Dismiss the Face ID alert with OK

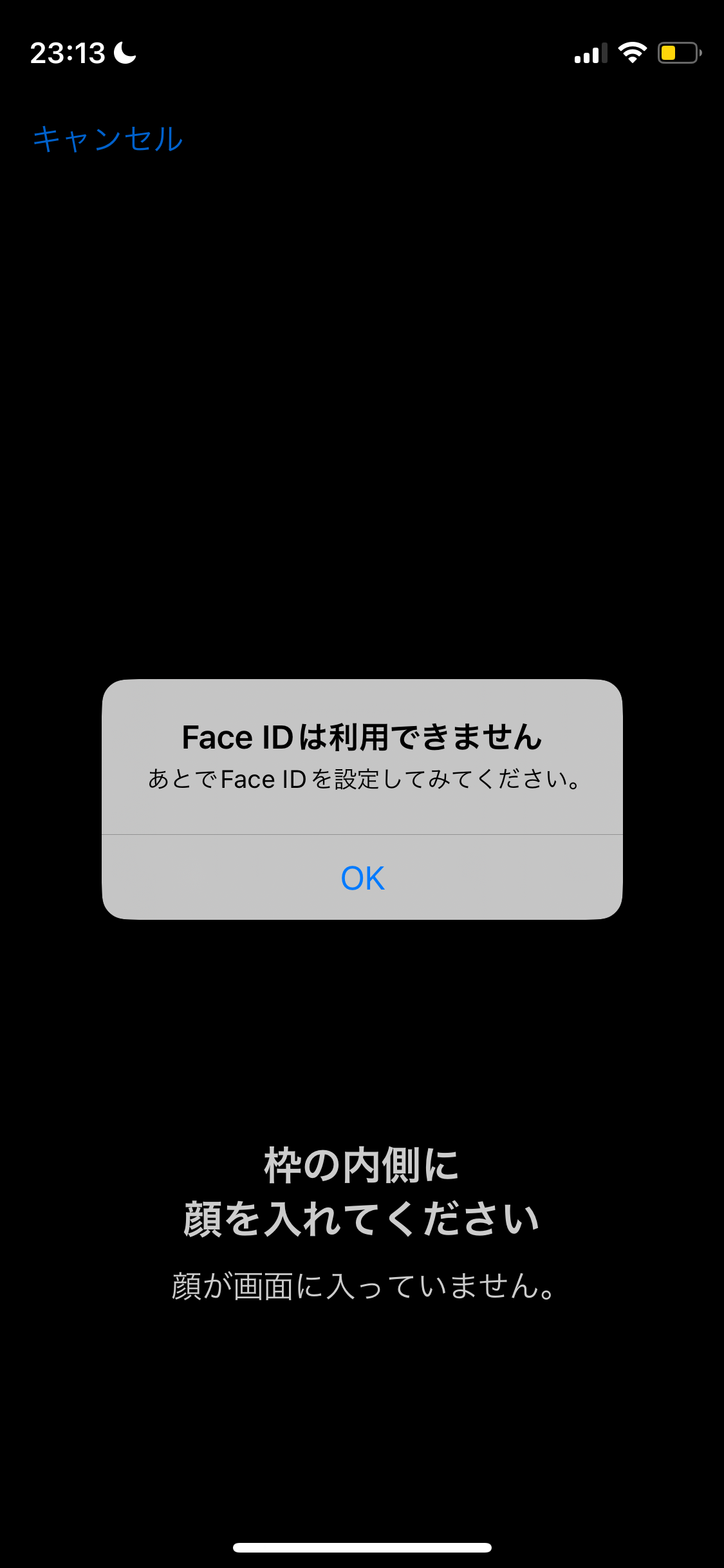pos(362,878)
